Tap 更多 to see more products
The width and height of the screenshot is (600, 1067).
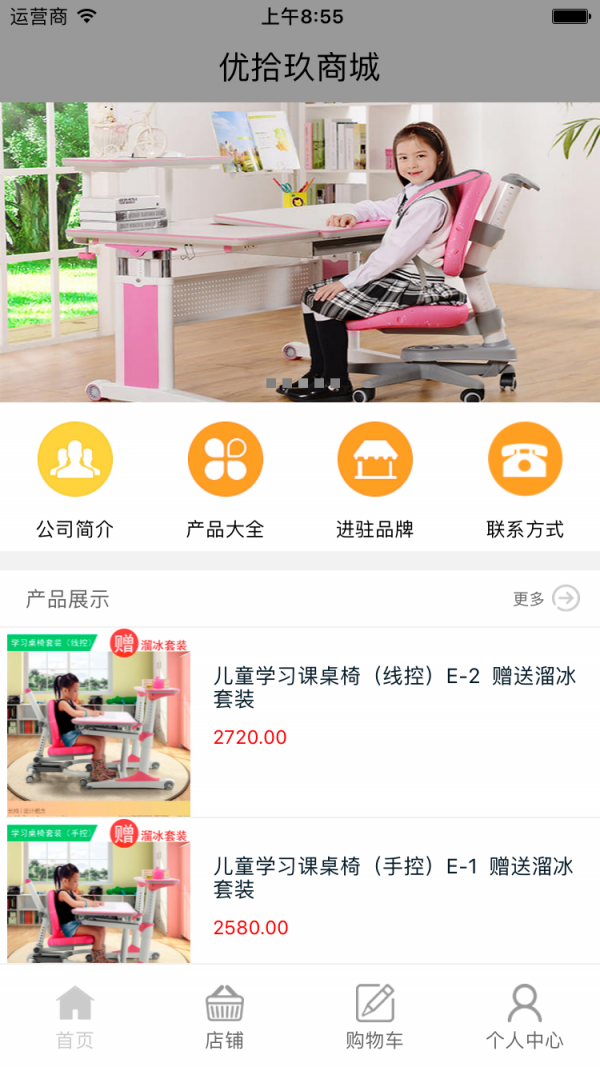tap(546, 599)
